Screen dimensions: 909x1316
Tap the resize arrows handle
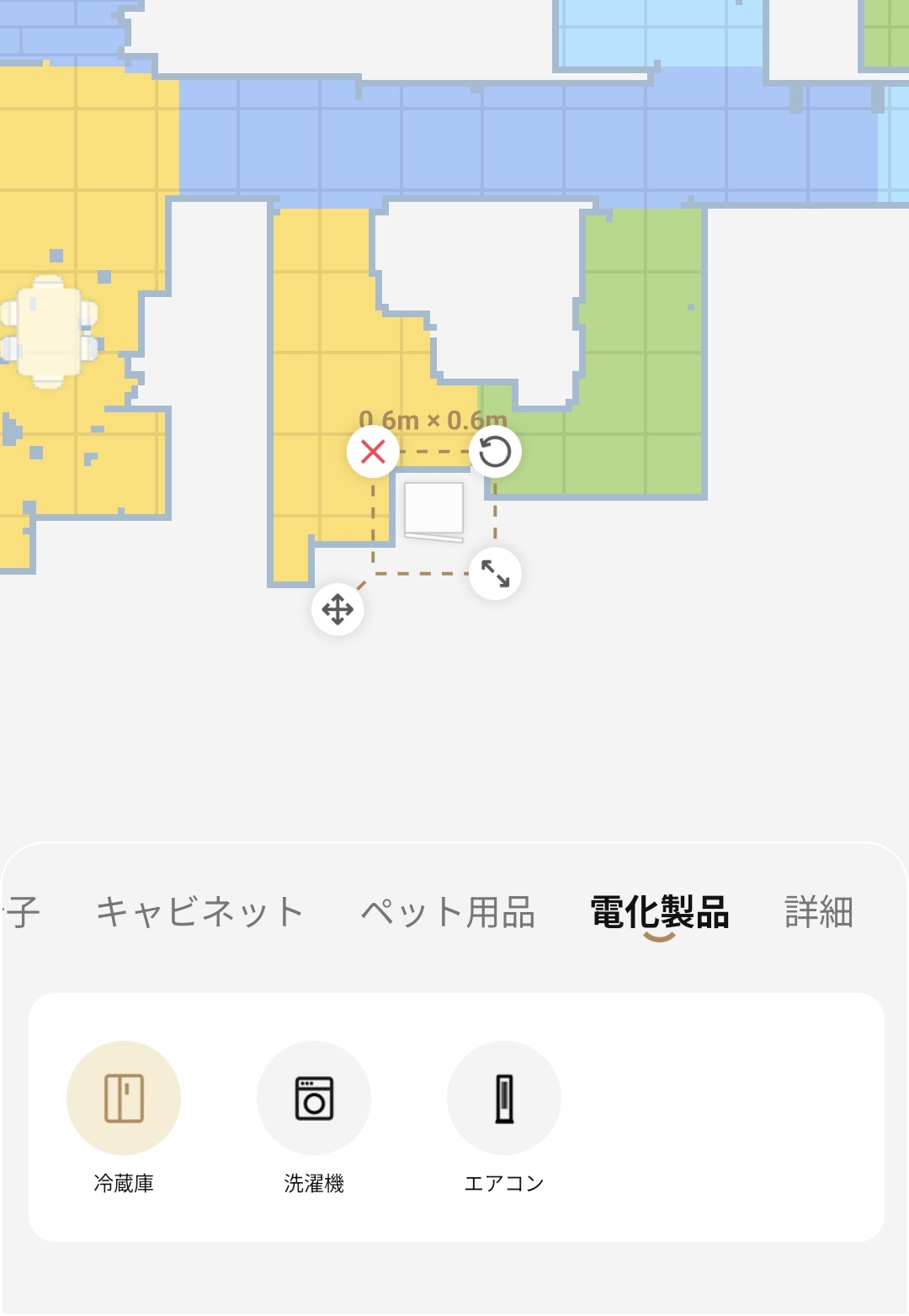pos(495,574)
